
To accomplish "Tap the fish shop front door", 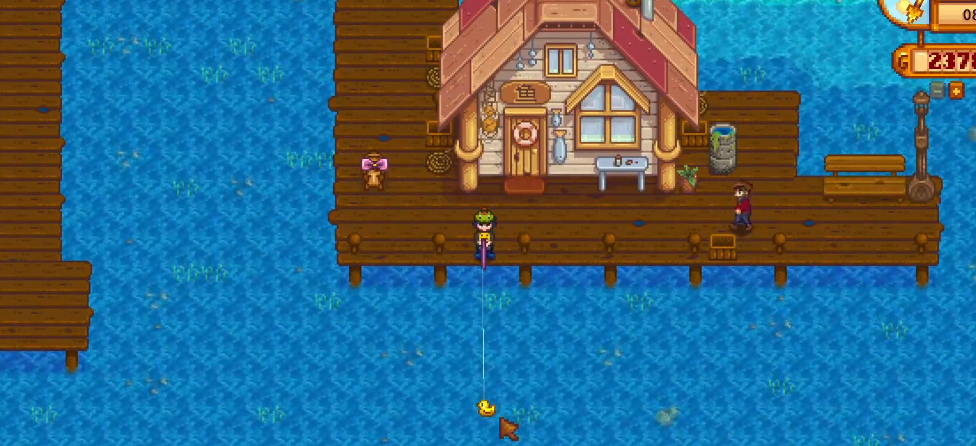I will coord(524,148).
